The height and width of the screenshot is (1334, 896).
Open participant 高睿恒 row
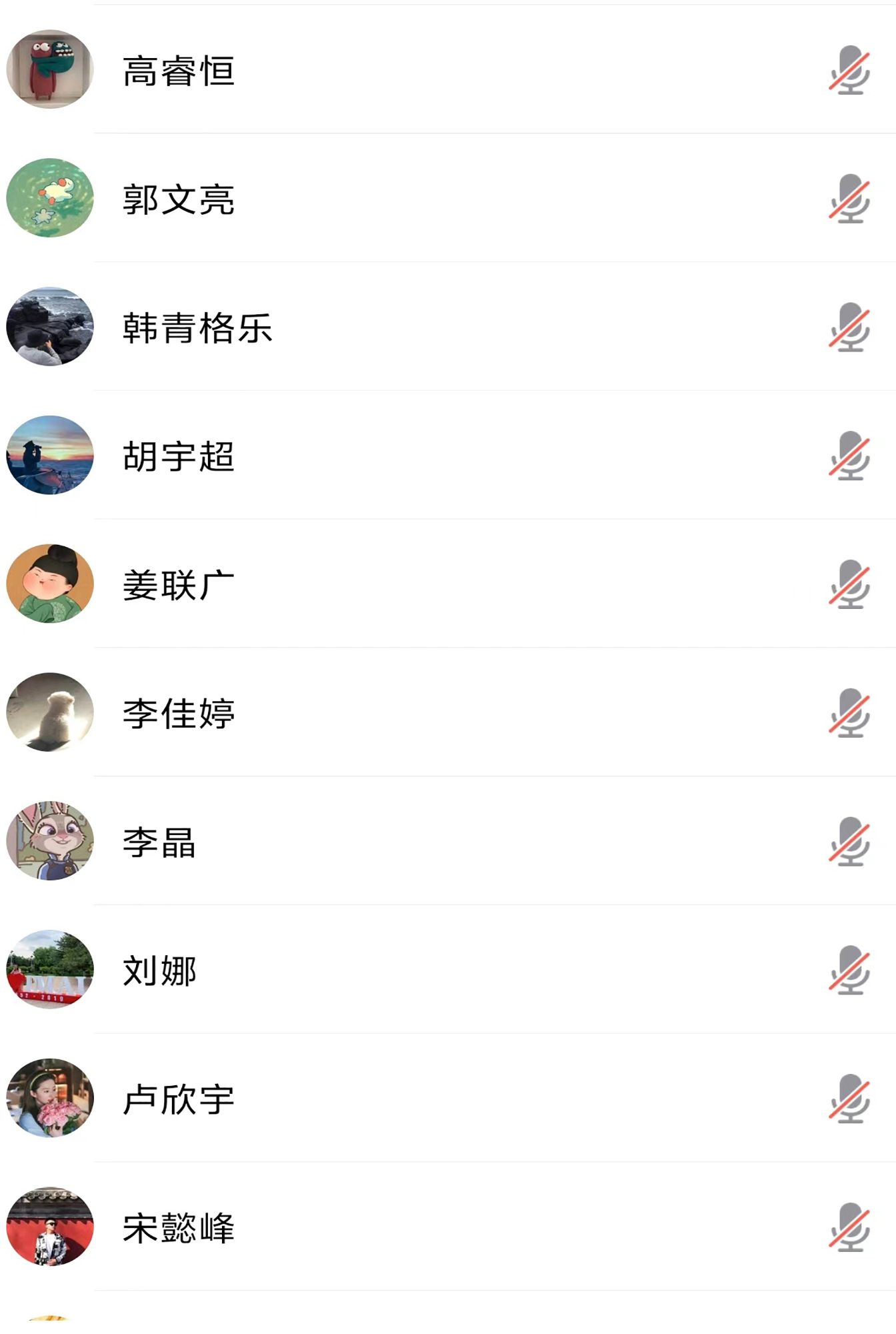(x=179, y=71)
